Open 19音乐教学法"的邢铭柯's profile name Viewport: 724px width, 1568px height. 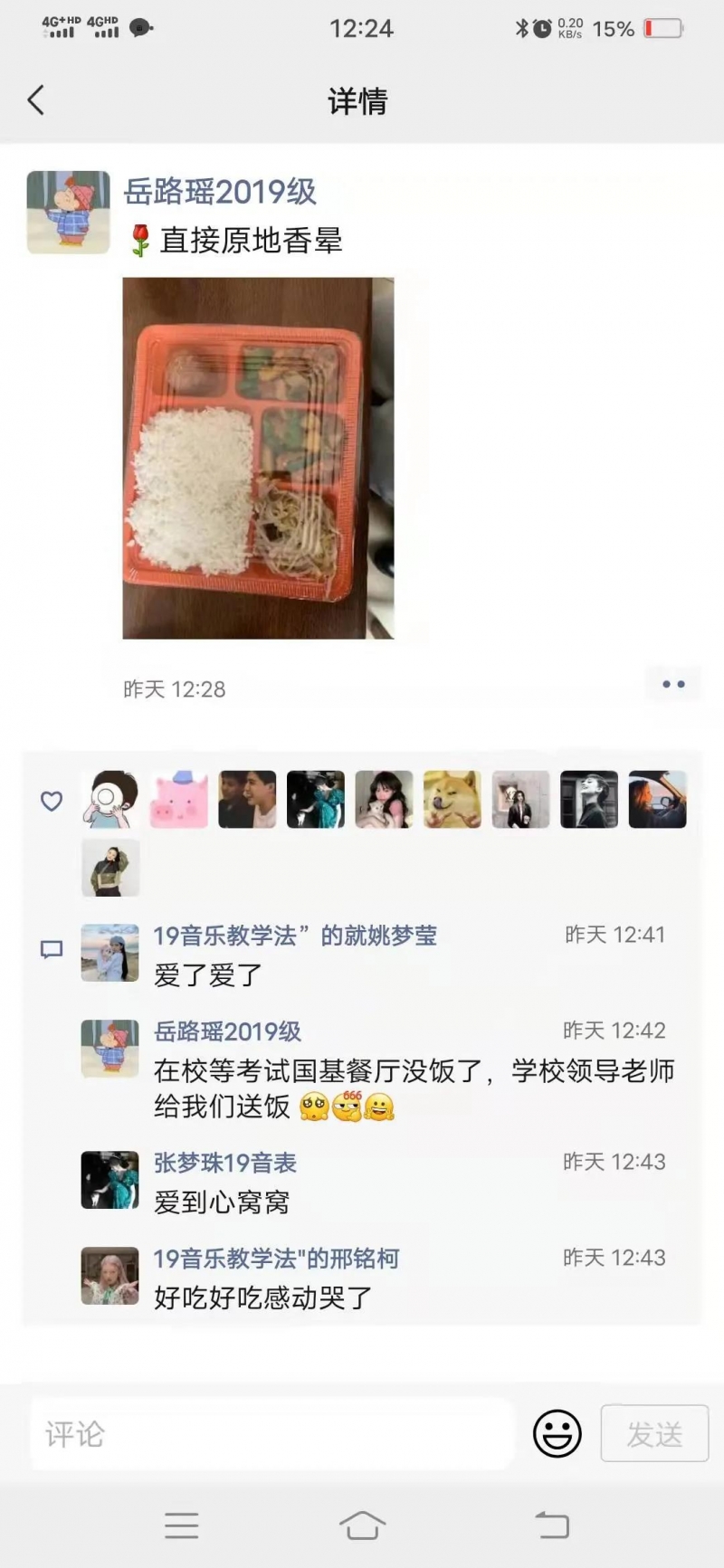pos(276,1259)
